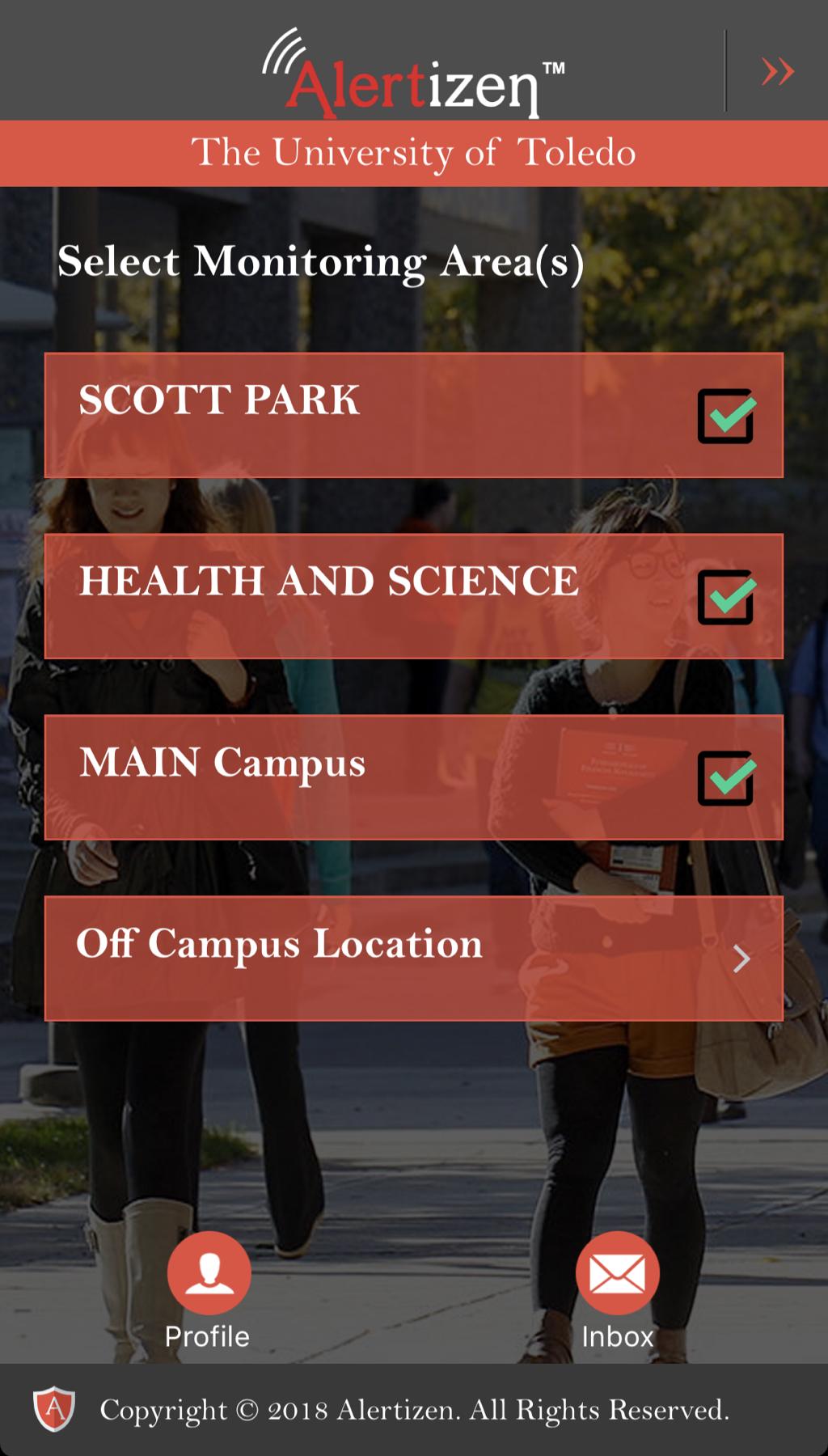The height and width of the screenshot is (1456, 828).
Task: Uncheck the HEALTH AND SCIENCE checkbox
Action: point(725,597)
